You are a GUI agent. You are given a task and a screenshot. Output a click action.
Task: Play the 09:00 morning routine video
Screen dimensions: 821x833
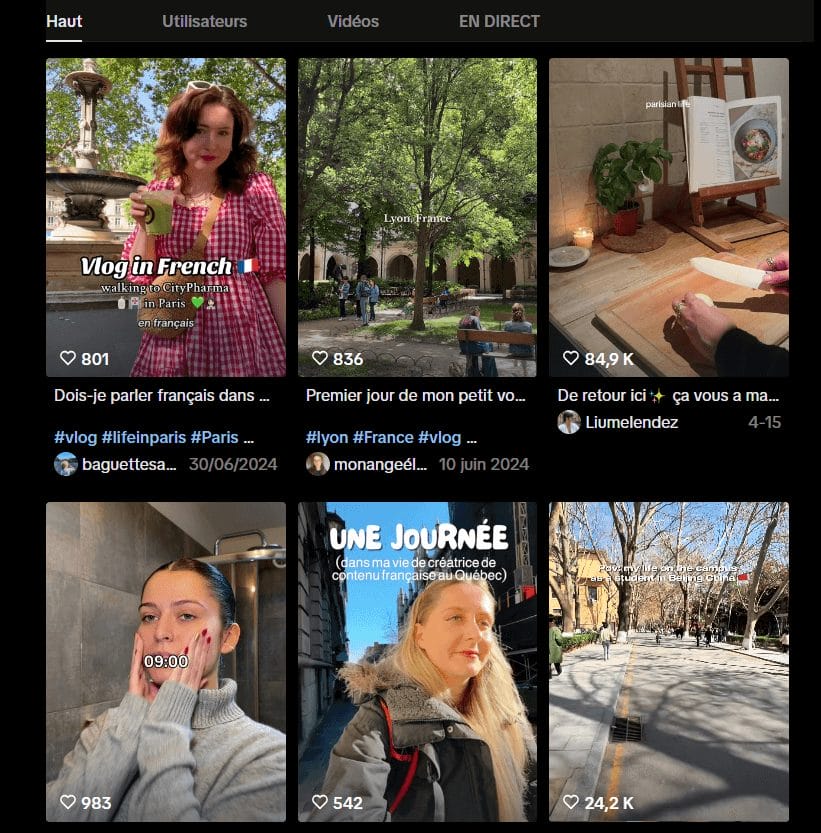tap(165, 660)
